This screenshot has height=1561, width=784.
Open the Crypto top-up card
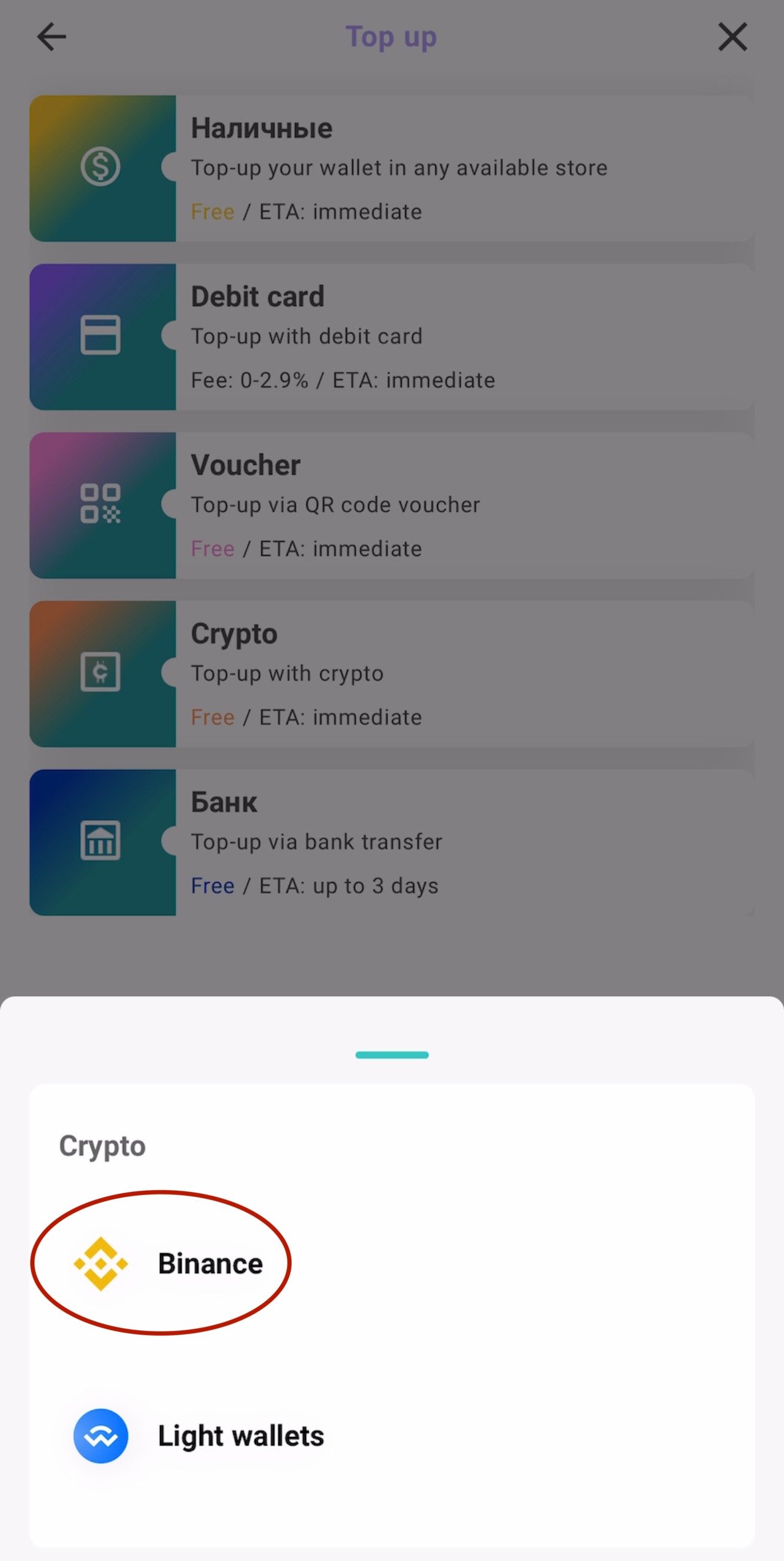(x=391, y=674)
